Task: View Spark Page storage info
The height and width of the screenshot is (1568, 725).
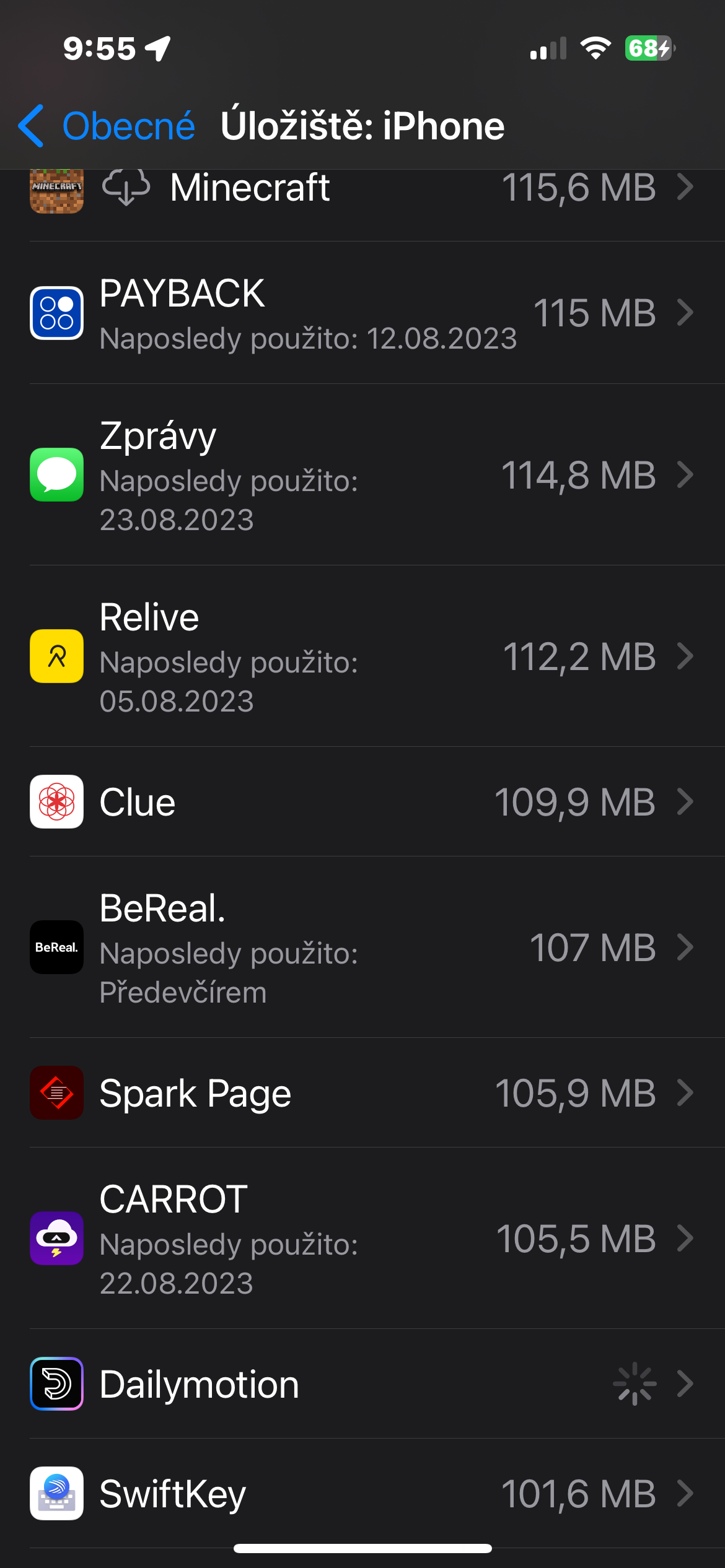Action: coord(362,1093)
